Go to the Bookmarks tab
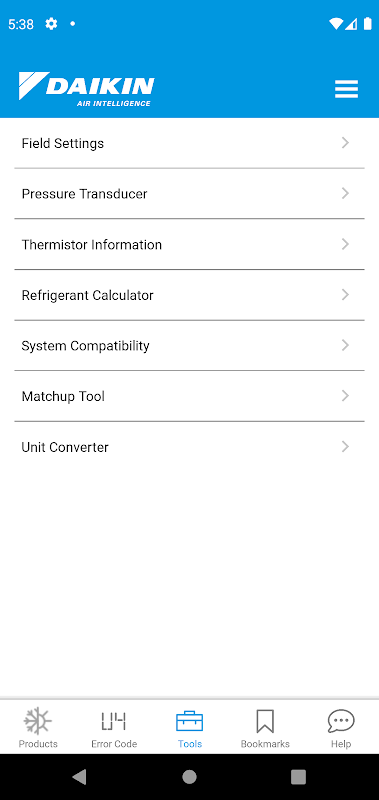Screen dimensions: 379x800 tap(265, 728)
